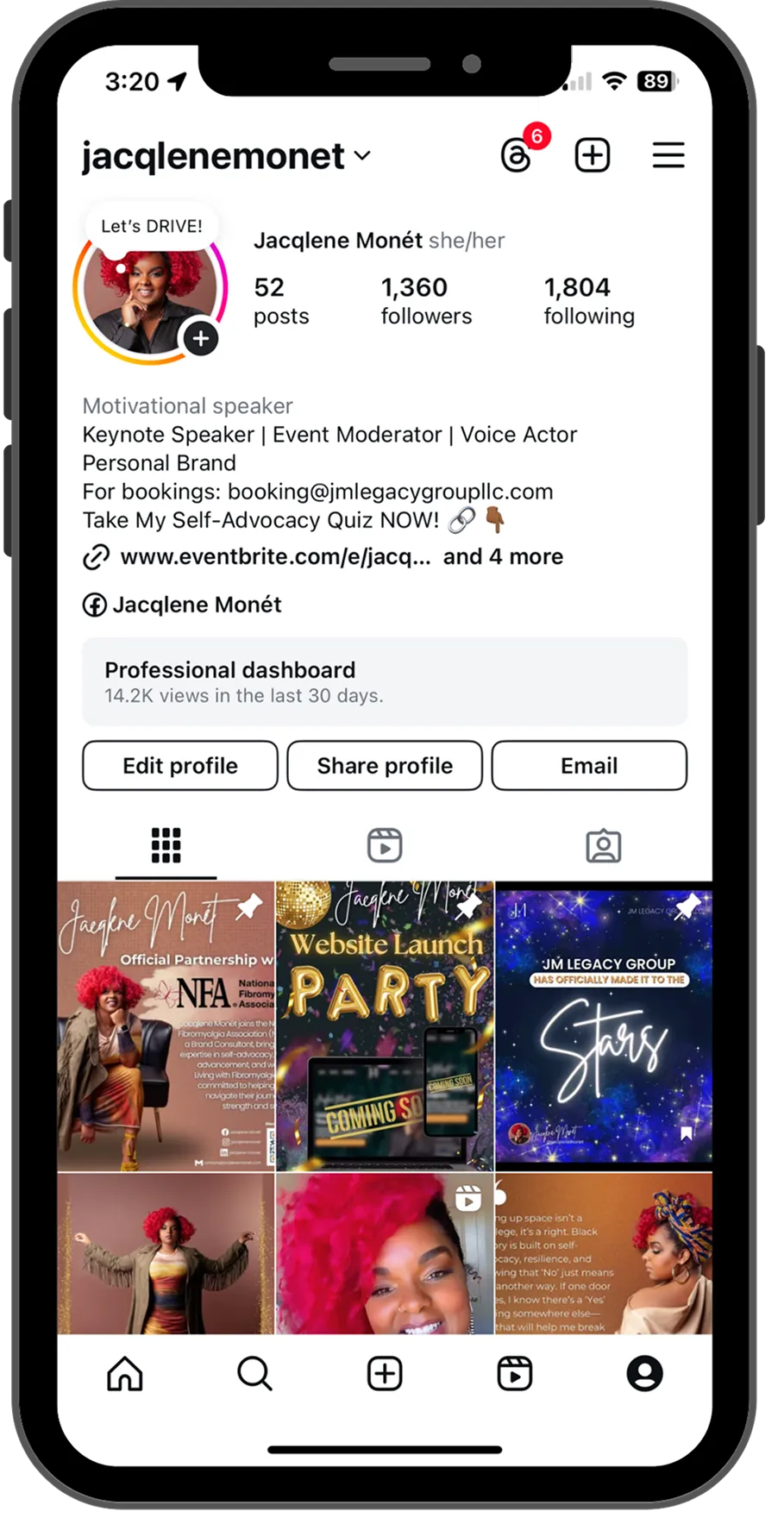The height and width of the screenshot is (1524, 784).
Task: Add to story via profile picture plus
Action: 201,339
